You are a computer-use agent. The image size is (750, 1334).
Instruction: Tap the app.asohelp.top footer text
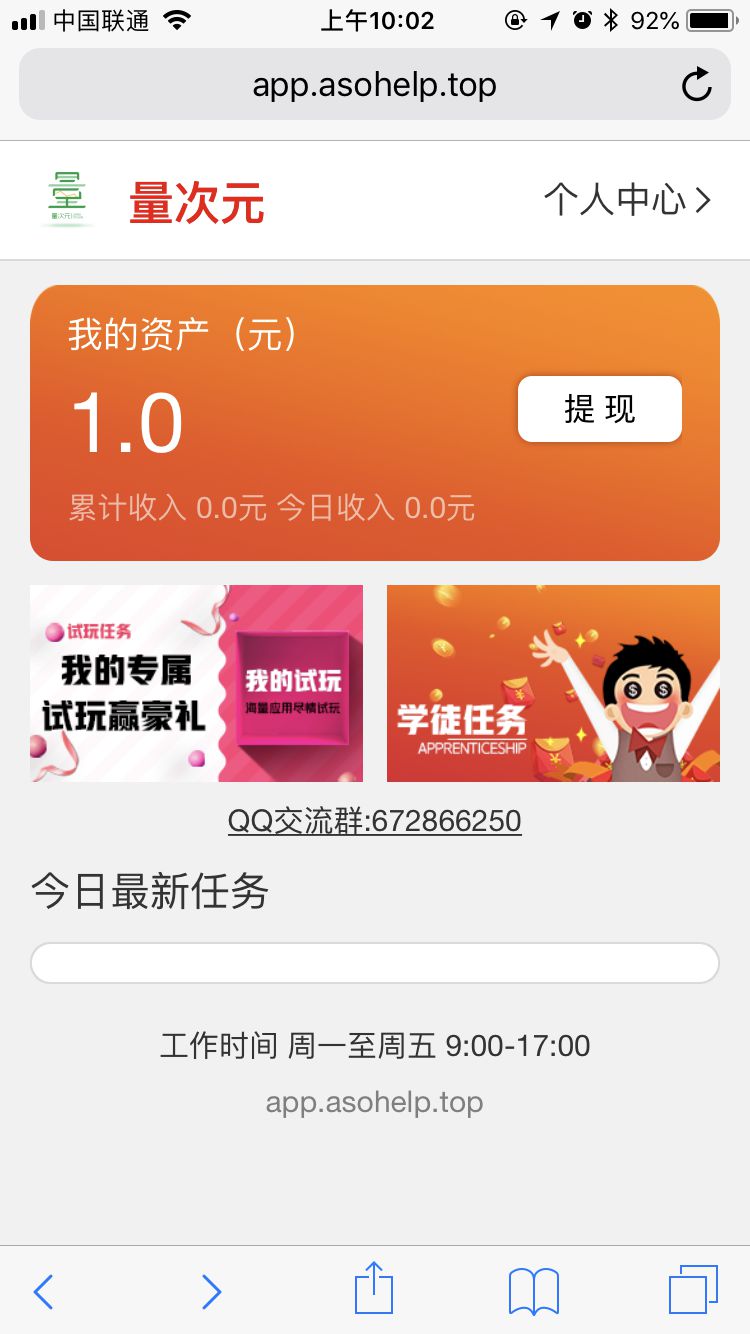(374, 1102)
